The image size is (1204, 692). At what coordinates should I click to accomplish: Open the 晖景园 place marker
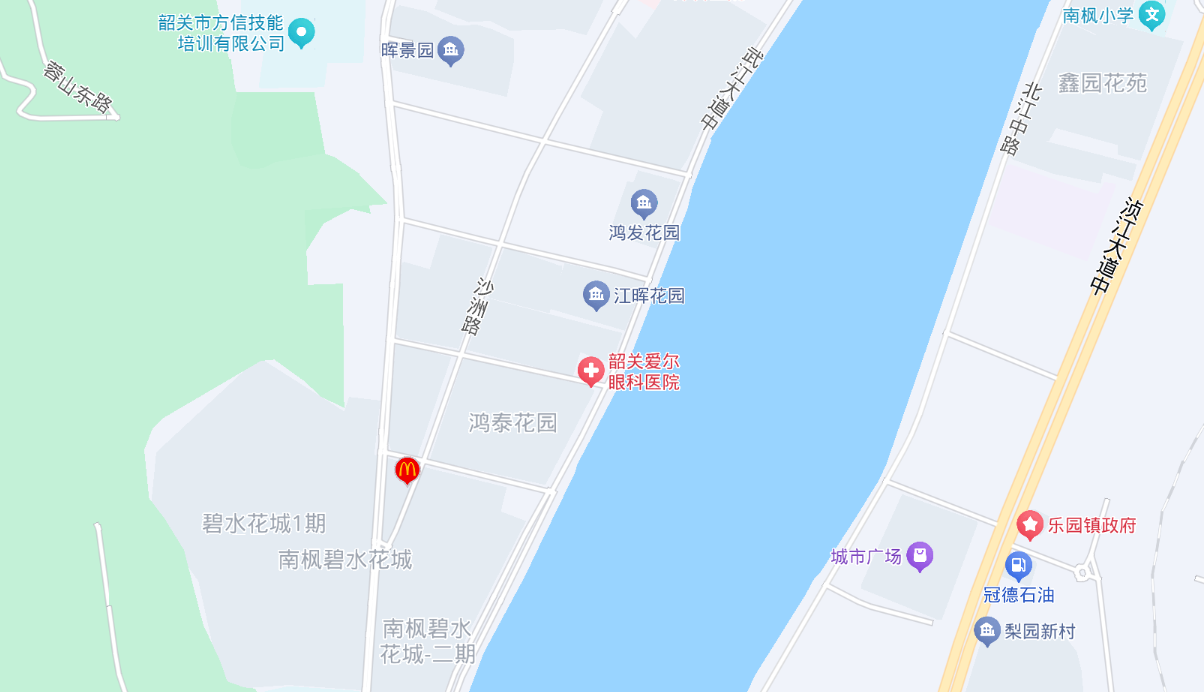[451, 49]
